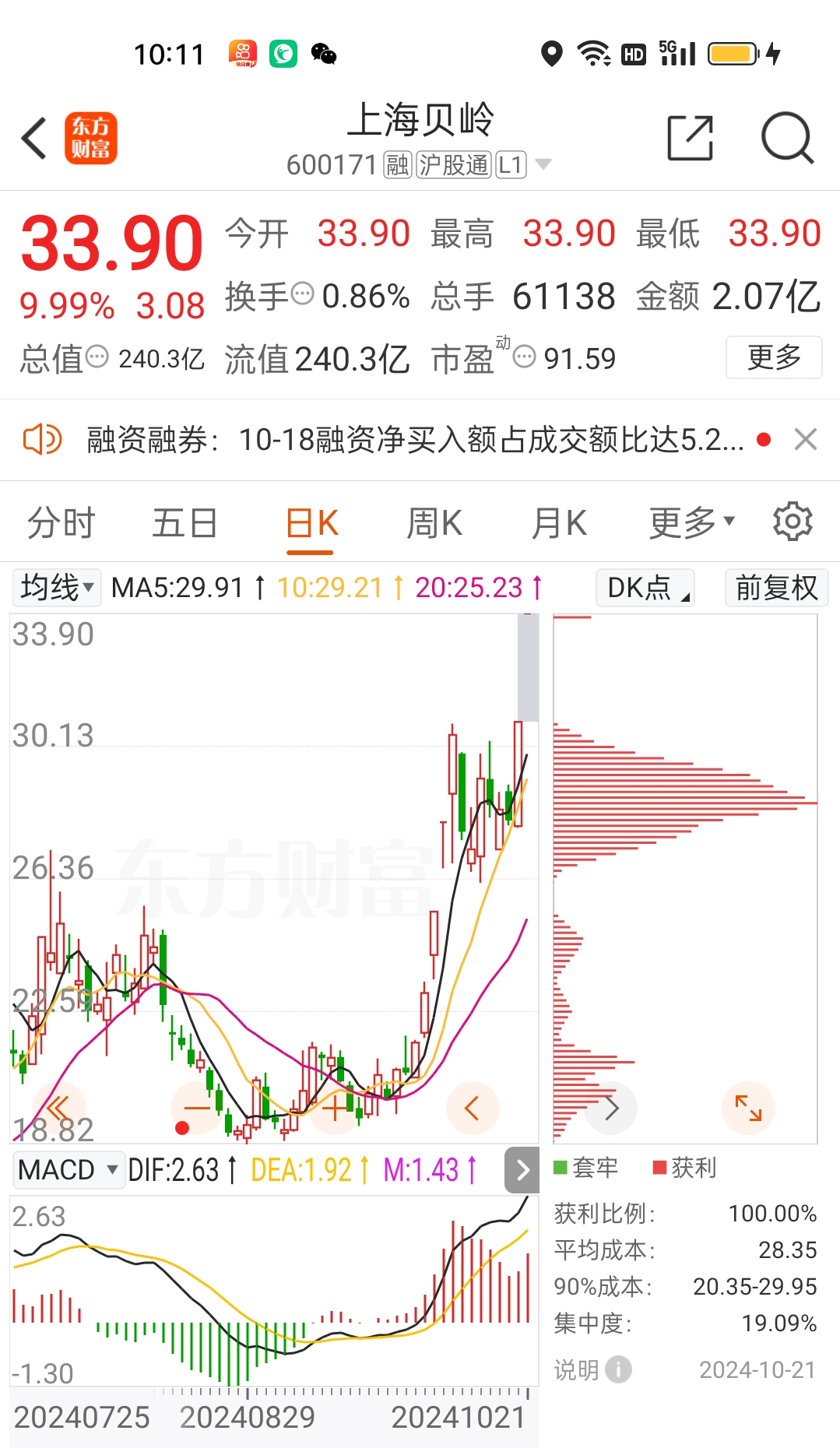
Task: Navigate back with the left arrow
Action: pyautogui.click(x=33, y=138)
